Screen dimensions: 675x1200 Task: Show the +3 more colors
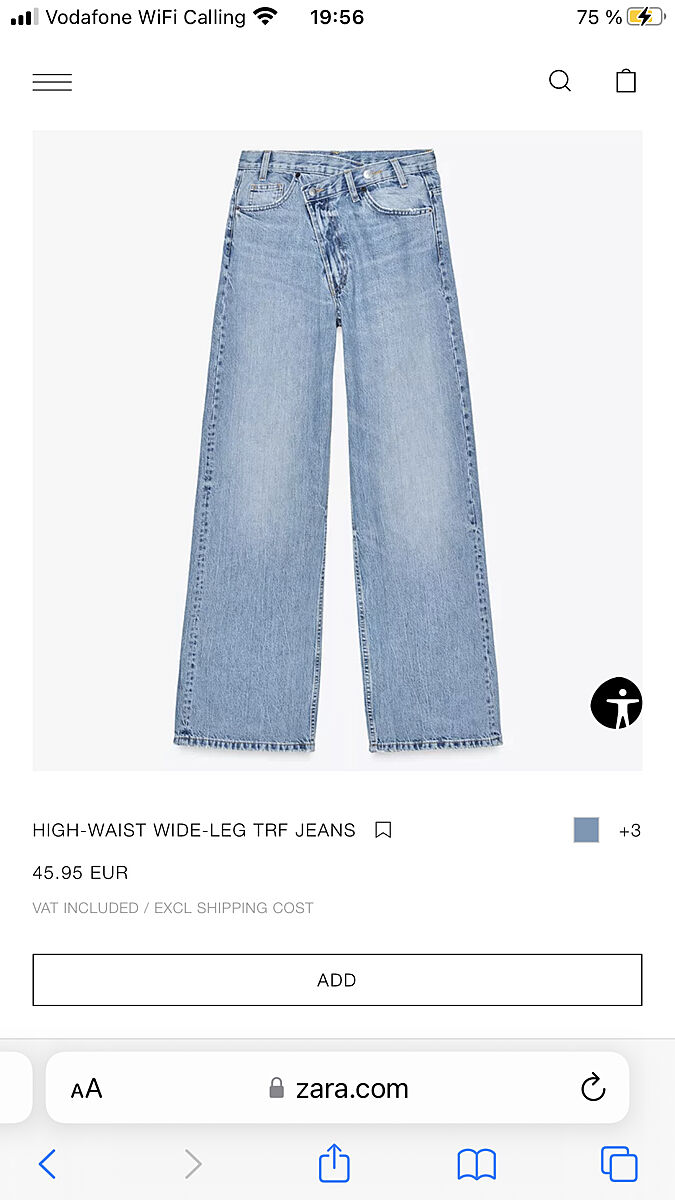pyautogui.click(x=630, y=830)
